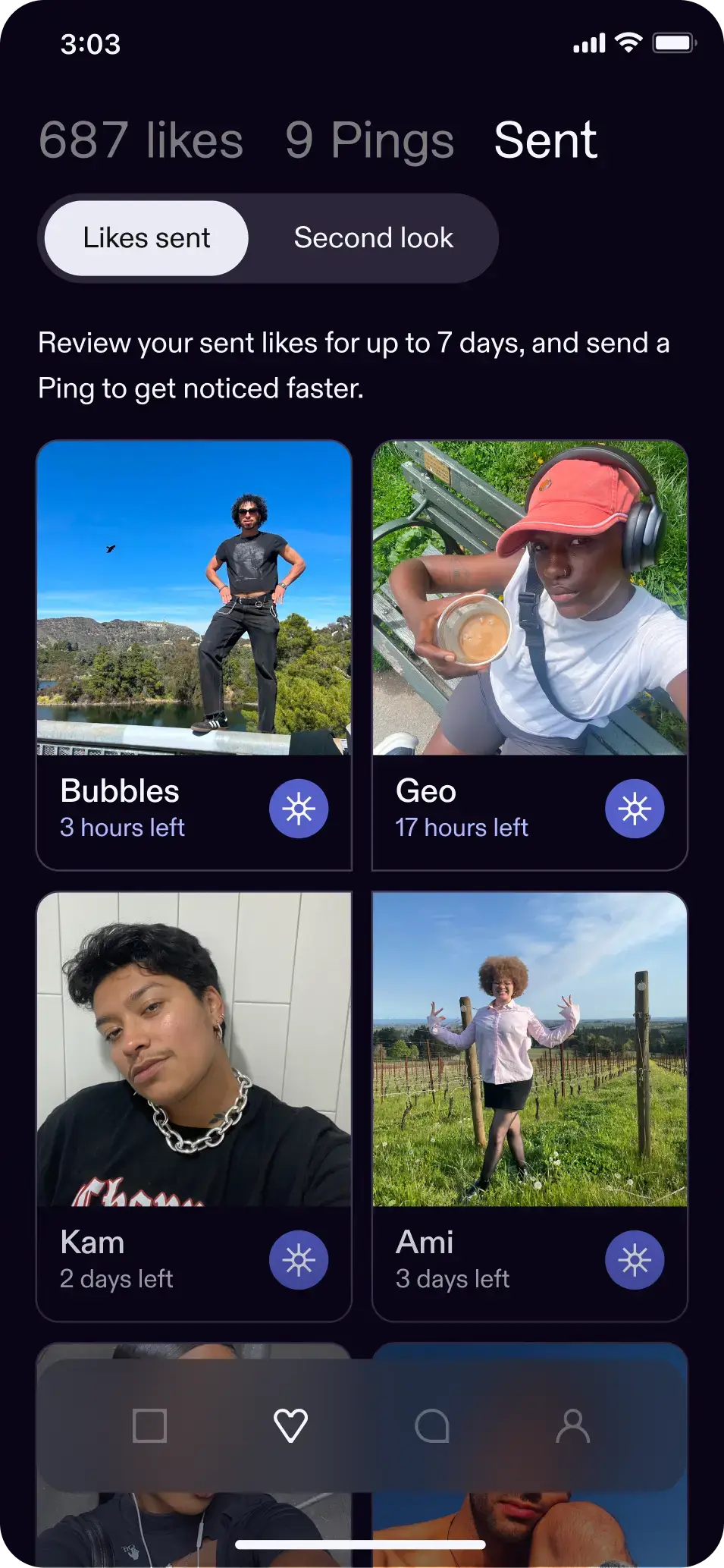Switch to Second look segment

point(373,238)
